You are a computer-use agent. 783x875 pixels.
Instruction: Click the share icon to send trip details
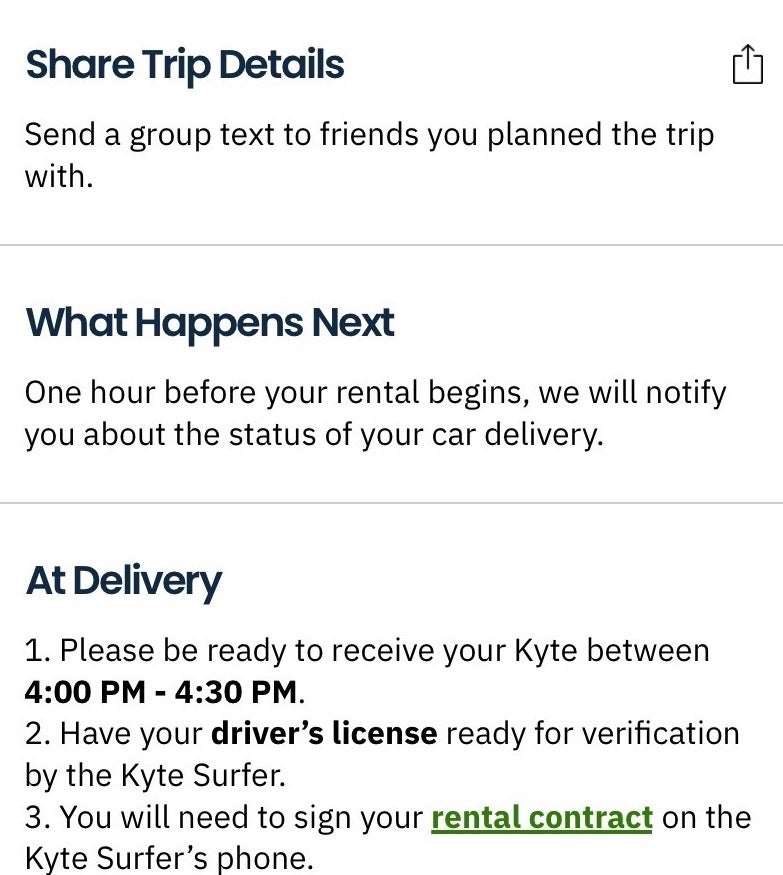coord(749,62)
